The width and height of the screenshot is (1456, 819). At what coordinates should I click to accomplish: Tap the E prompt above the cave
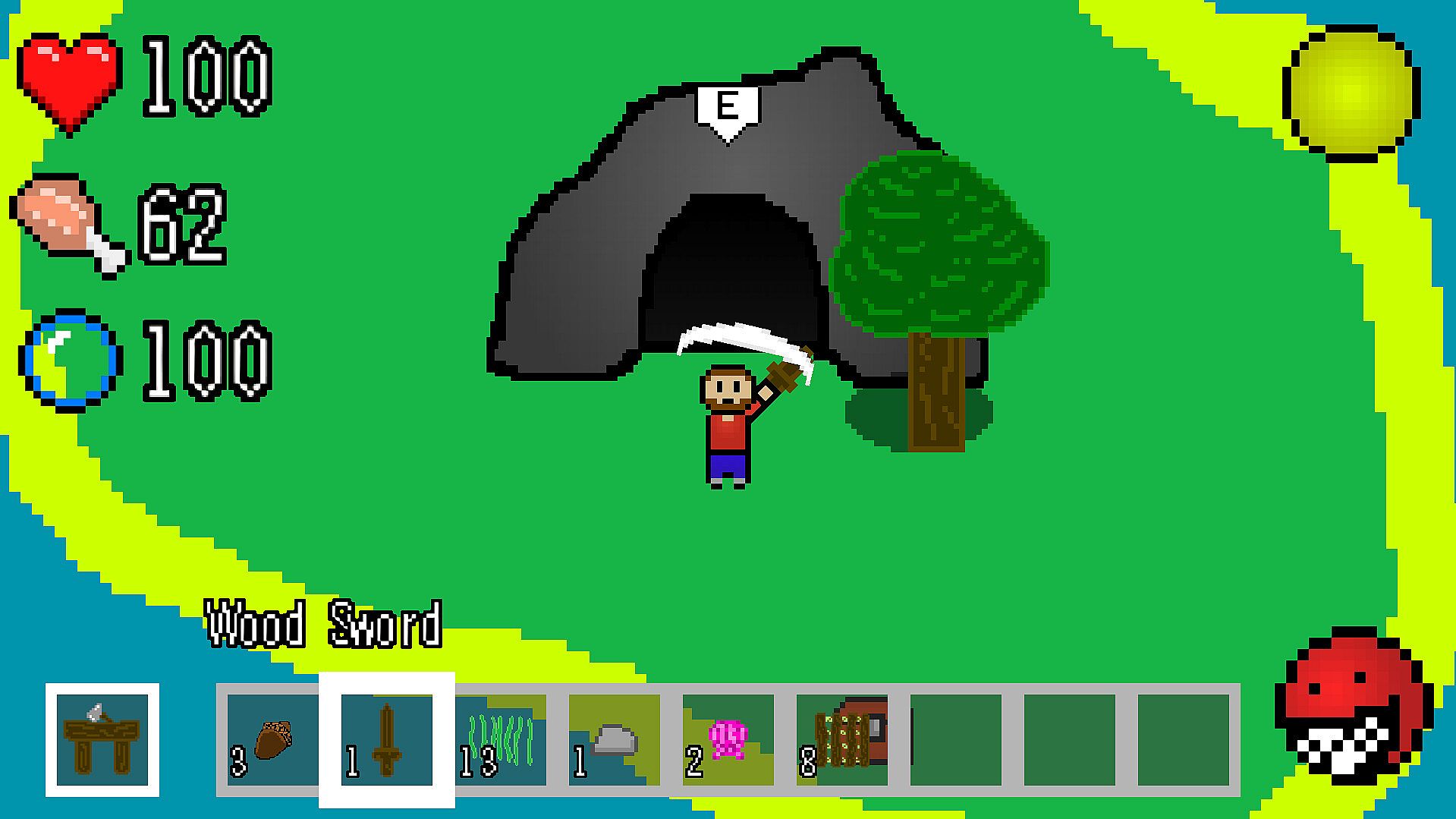(x=728, y=109)
